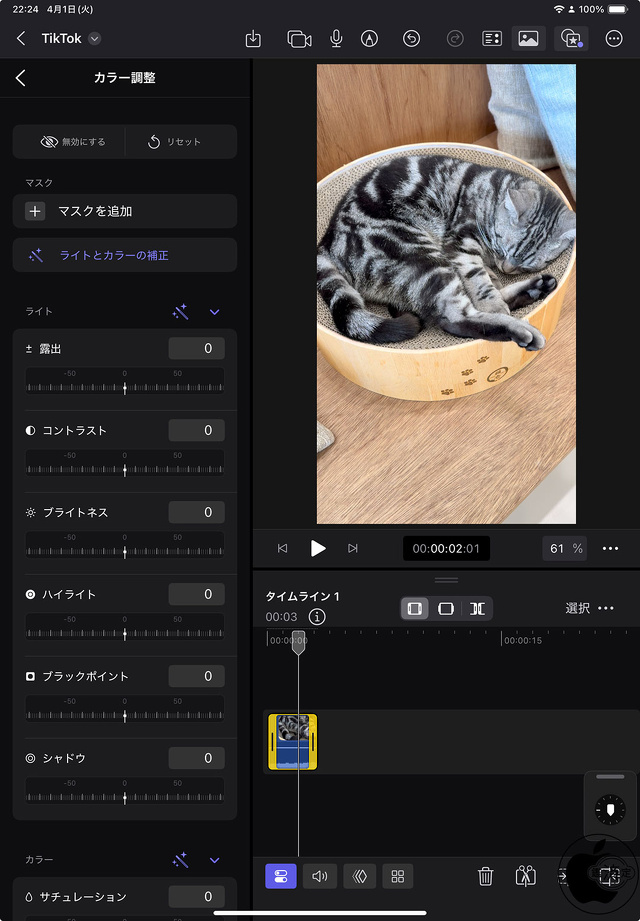Skip to the next clip
Viewport: 640px width, 921px height.
352,548
